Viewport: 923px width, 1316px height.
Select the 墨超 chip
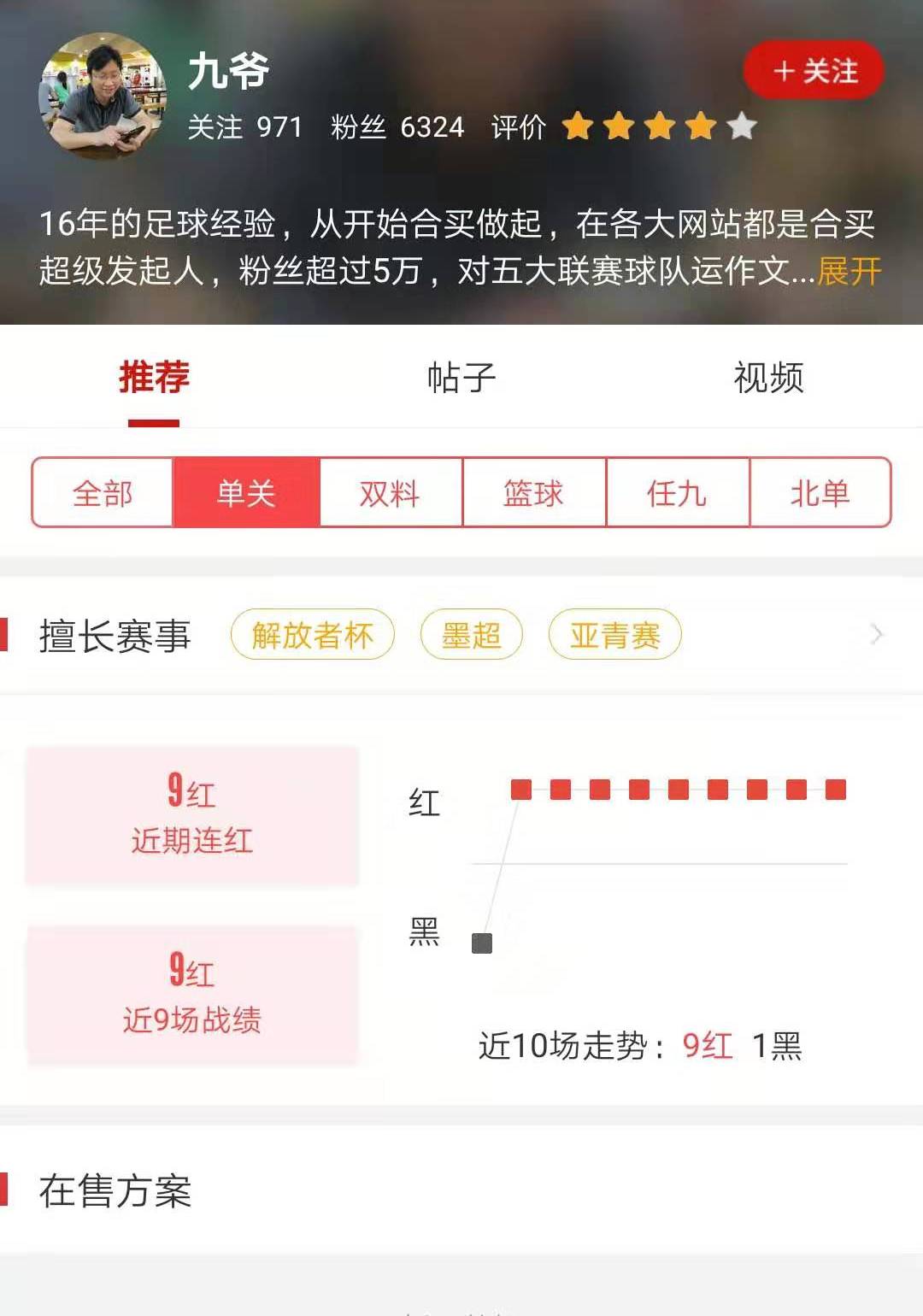pos(471,635)
